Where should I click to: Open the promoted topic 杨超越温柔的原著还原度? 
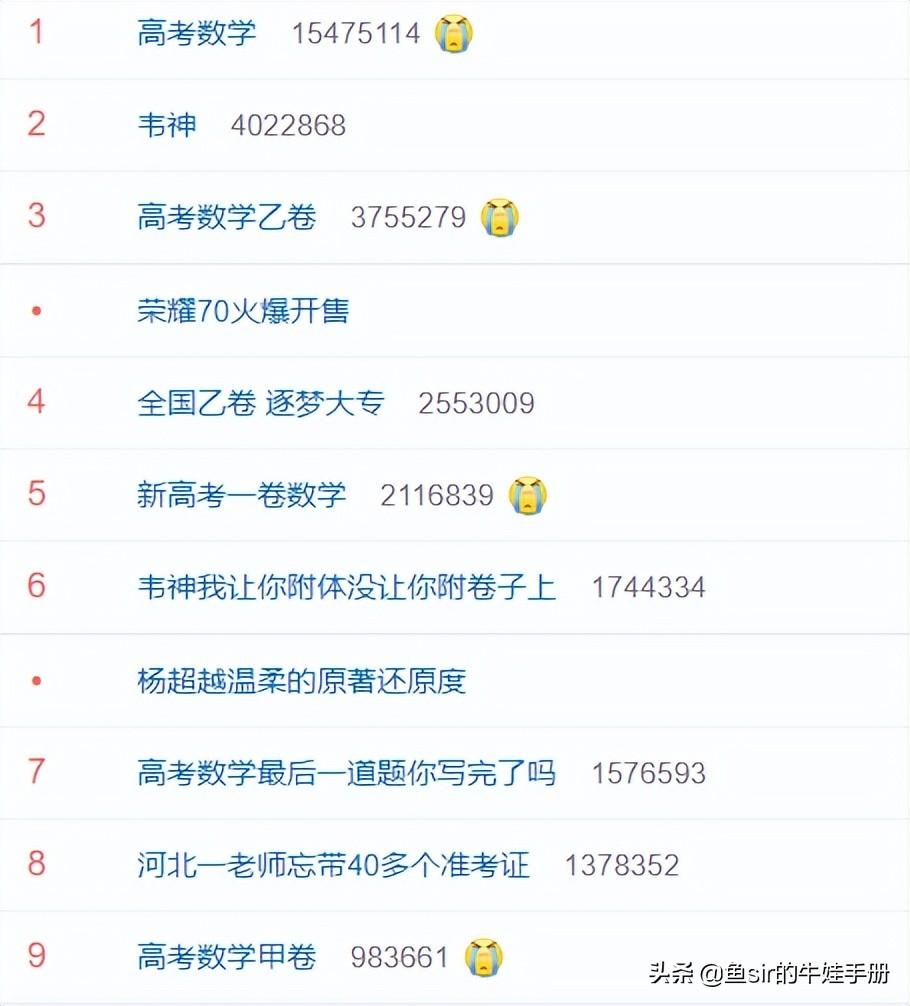point(302,681)
